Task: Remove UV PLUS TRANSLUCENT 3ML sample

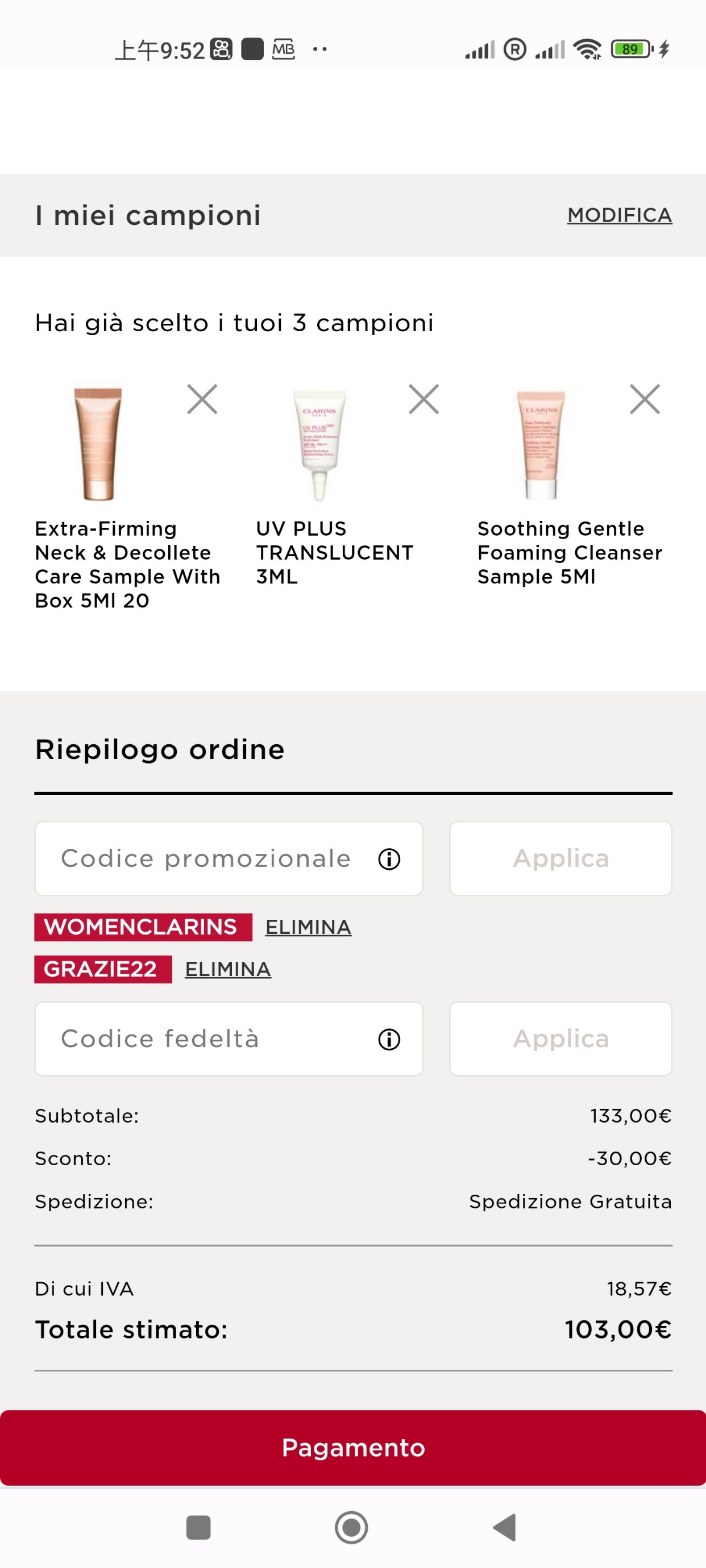Action: pos(423,399)
